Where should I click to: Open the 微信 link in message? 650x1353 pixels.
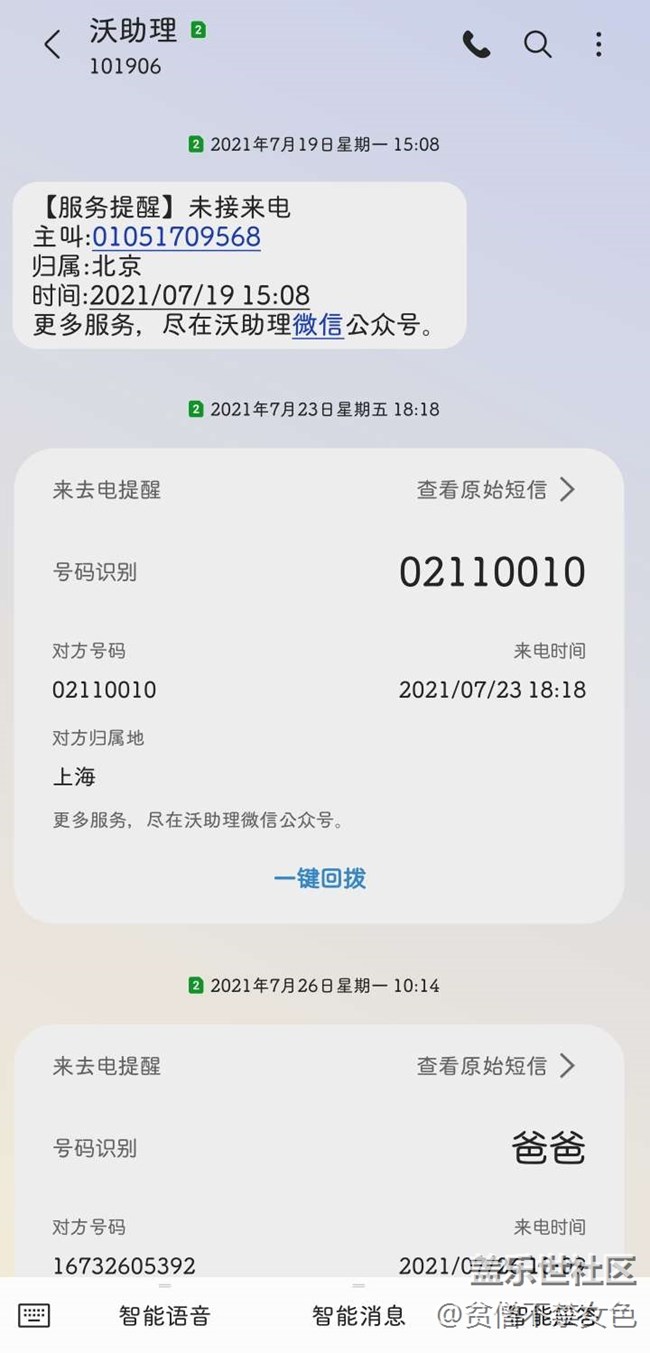click(x=317, y=324)
